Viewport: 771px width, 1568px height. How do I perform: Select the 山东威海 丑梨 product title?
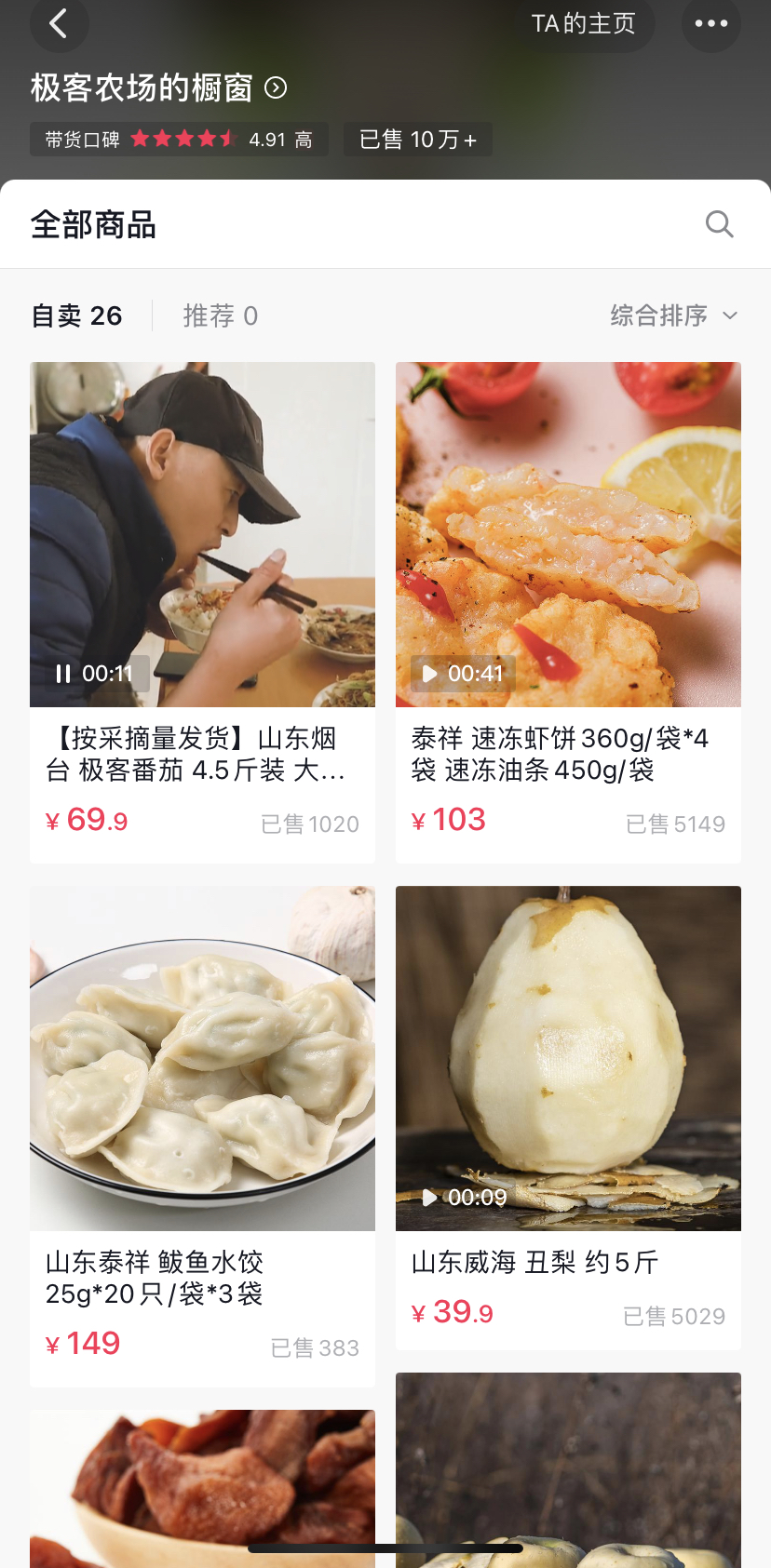click(534, 1262)
